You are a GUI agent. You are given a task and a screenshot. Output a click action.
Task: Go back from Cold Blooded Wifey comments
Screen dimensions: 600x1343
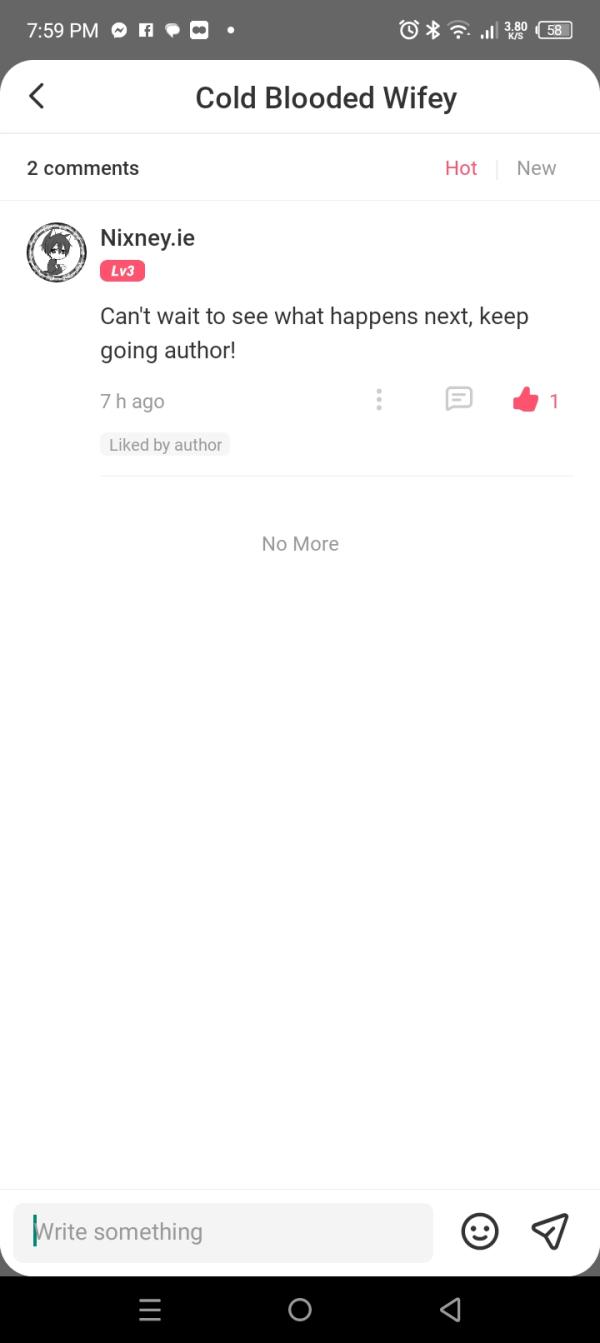click(37, 96)
